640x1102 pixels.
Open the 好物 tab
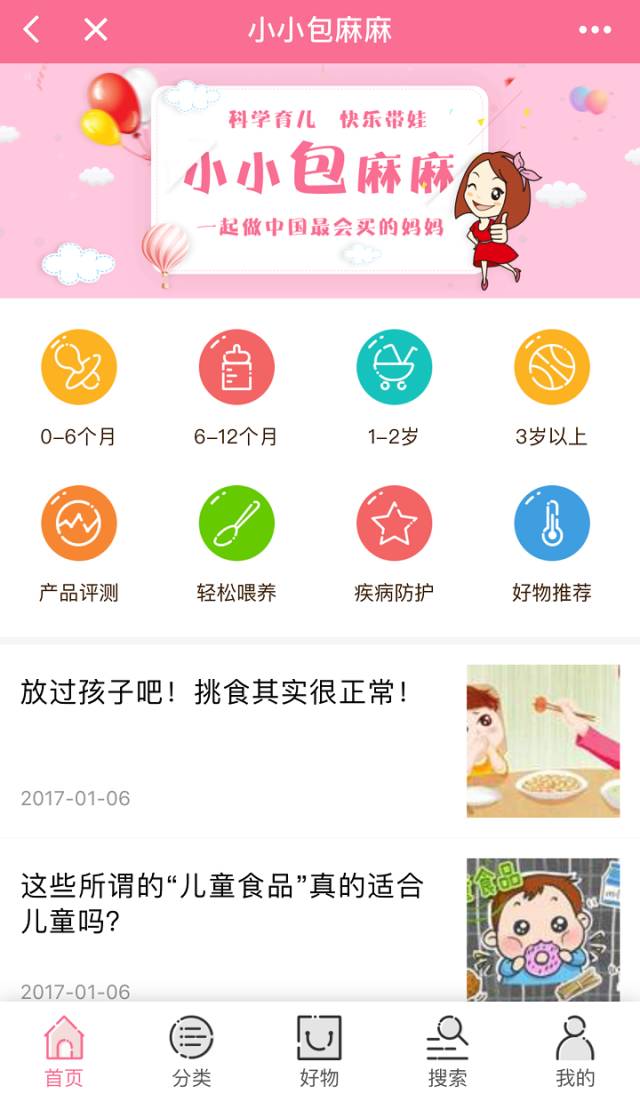pyautogui.click(x=320, y=1052)
